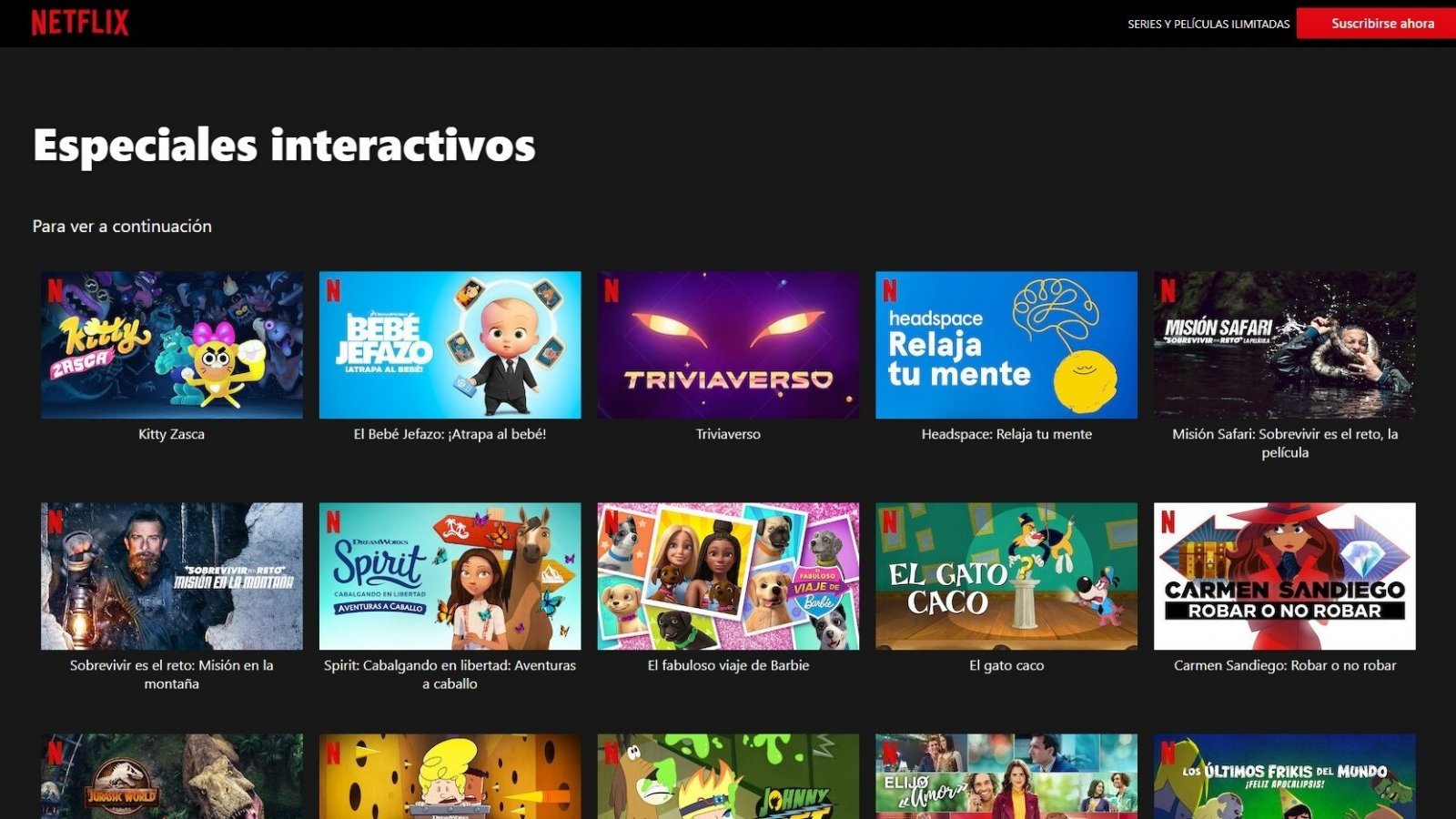Open Los últimos frikis del mundo
The width and height of the screenshot is (1456, 819).
tap(1284, 778)
